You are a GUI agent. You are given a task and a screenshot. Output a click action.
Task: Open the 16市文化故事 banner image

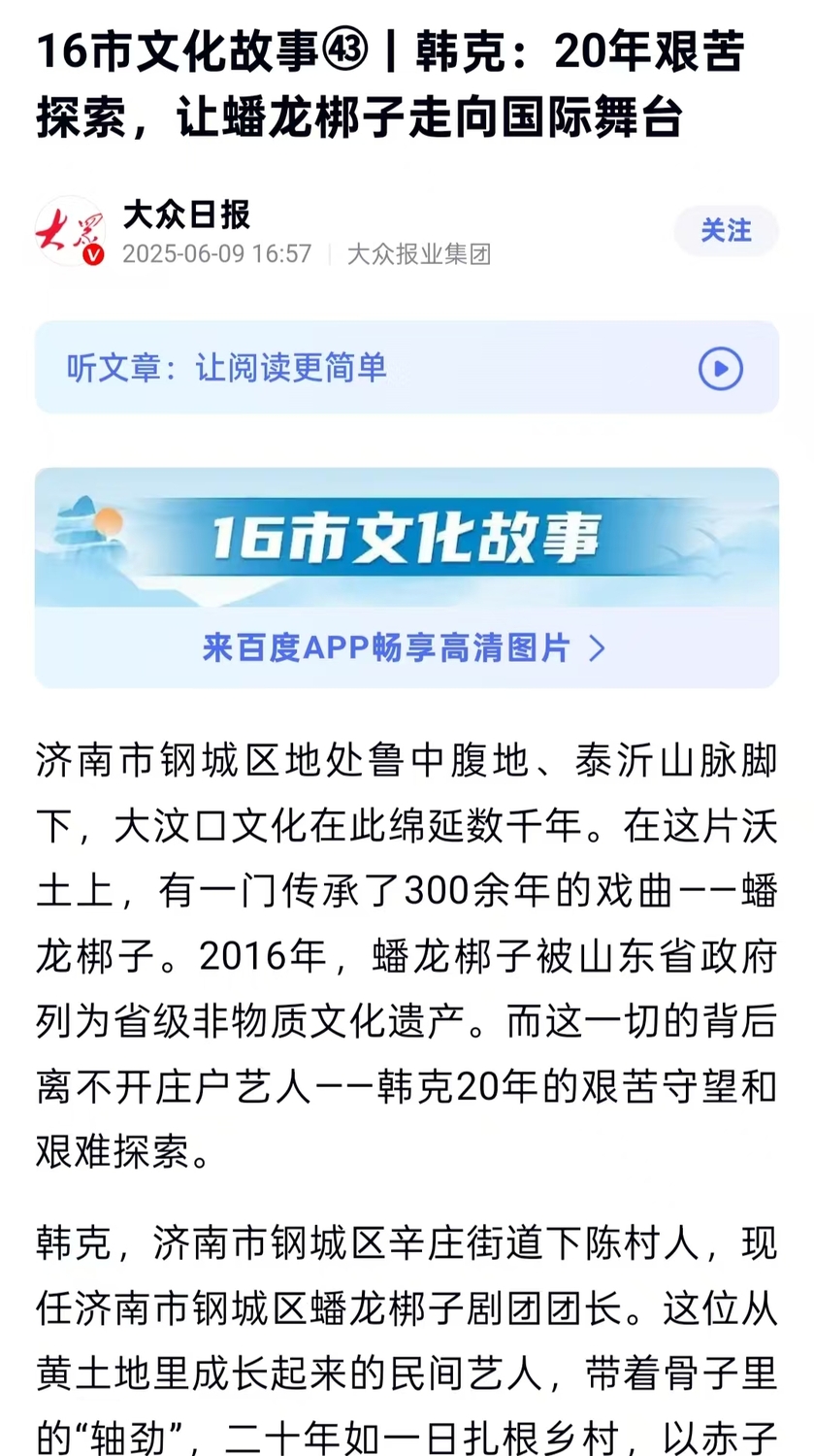(x=407, y=538)
